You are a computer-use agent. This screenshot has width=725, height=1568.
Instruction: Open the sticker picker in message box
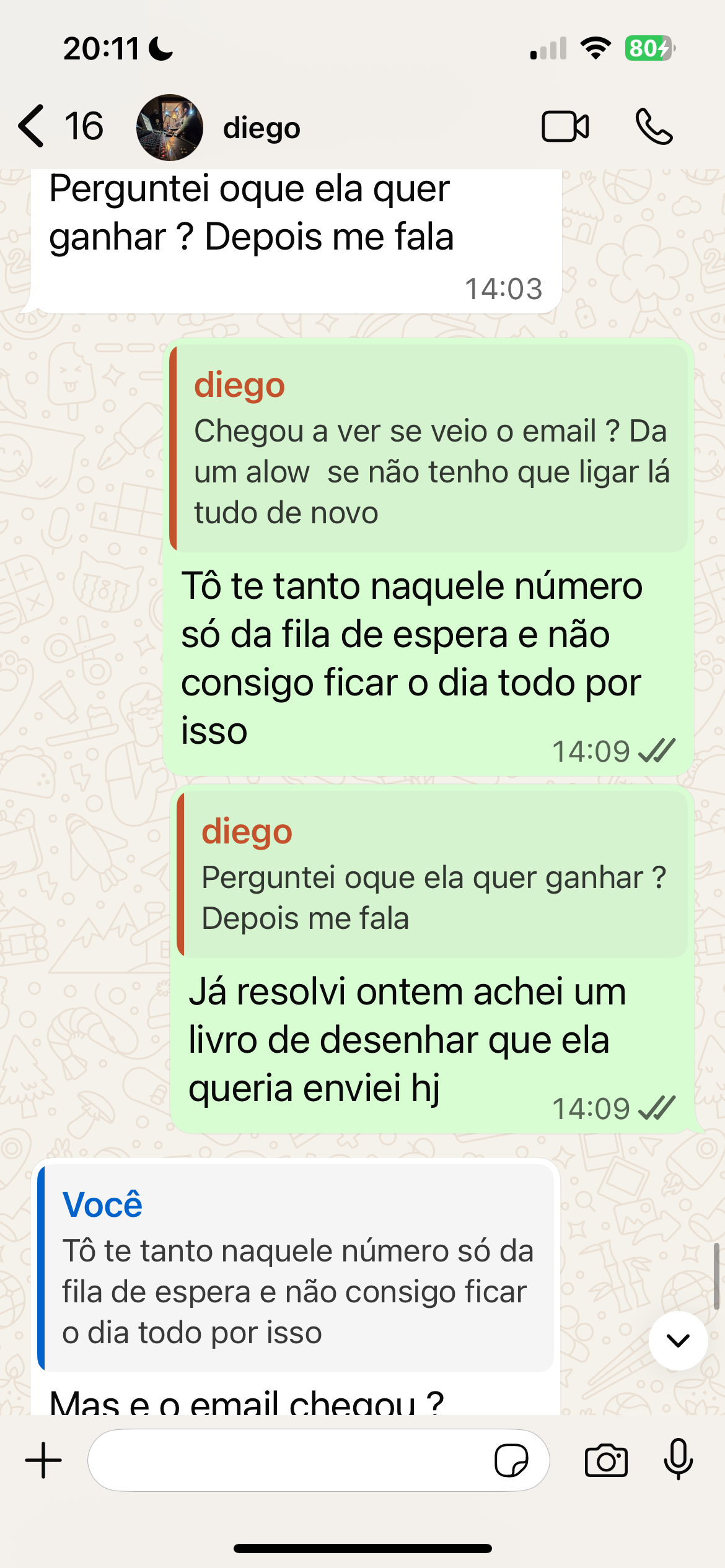511,1460
